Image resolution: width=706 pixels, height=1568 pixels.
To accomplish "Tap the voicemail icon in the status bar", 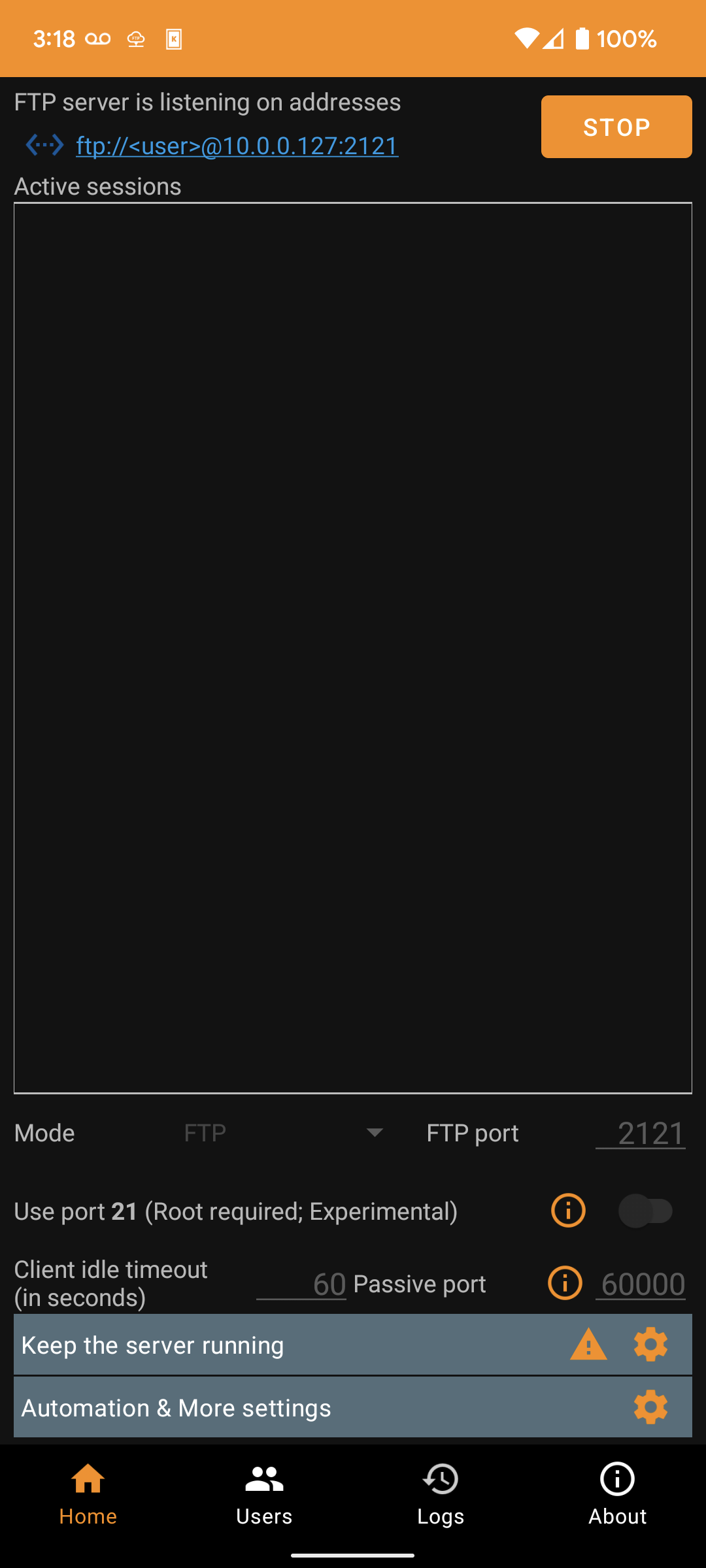I will (x=97, y=39).
